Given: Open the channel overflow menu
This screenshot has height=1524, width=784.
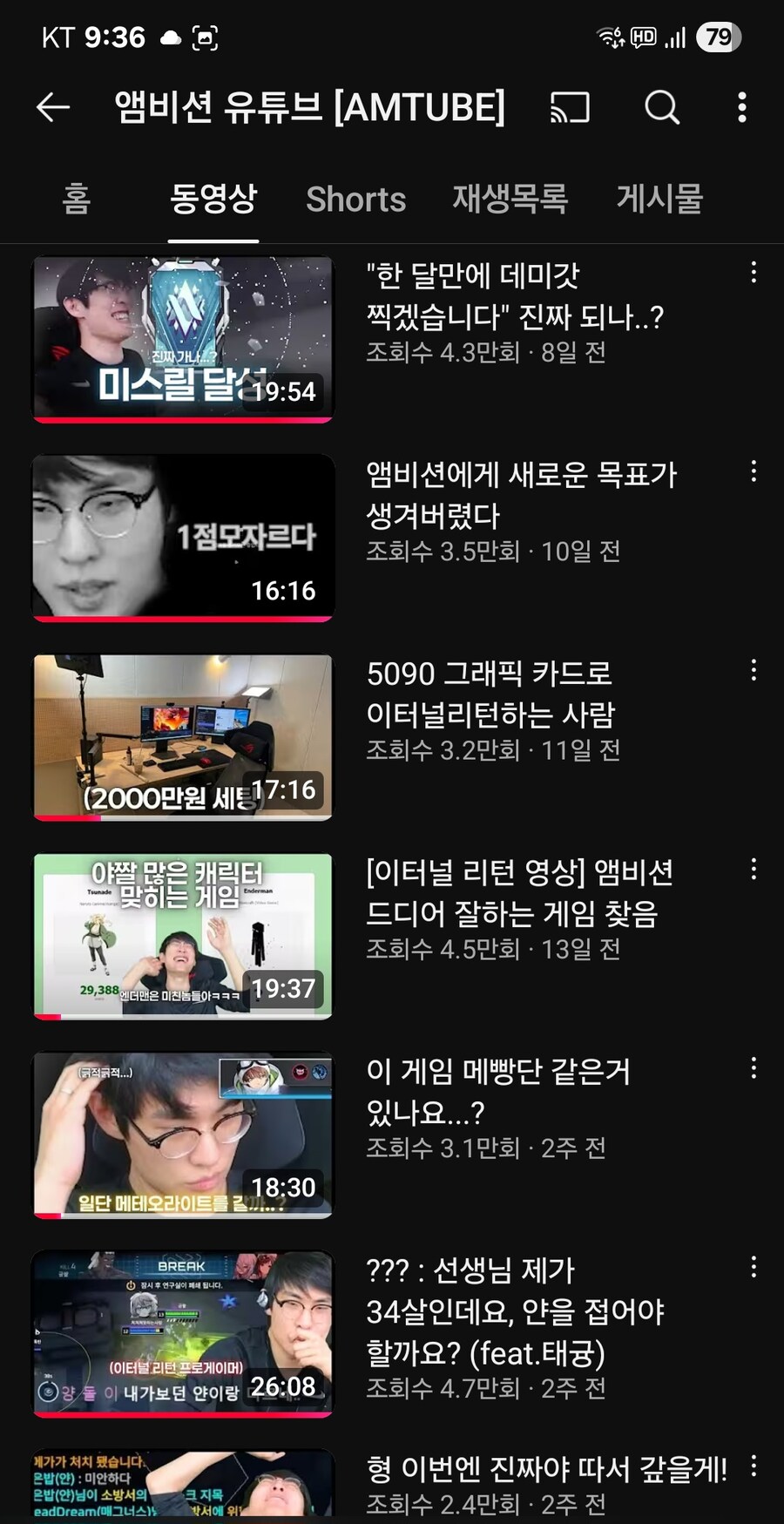Looking at the screenshot, I should pos(741,107).
